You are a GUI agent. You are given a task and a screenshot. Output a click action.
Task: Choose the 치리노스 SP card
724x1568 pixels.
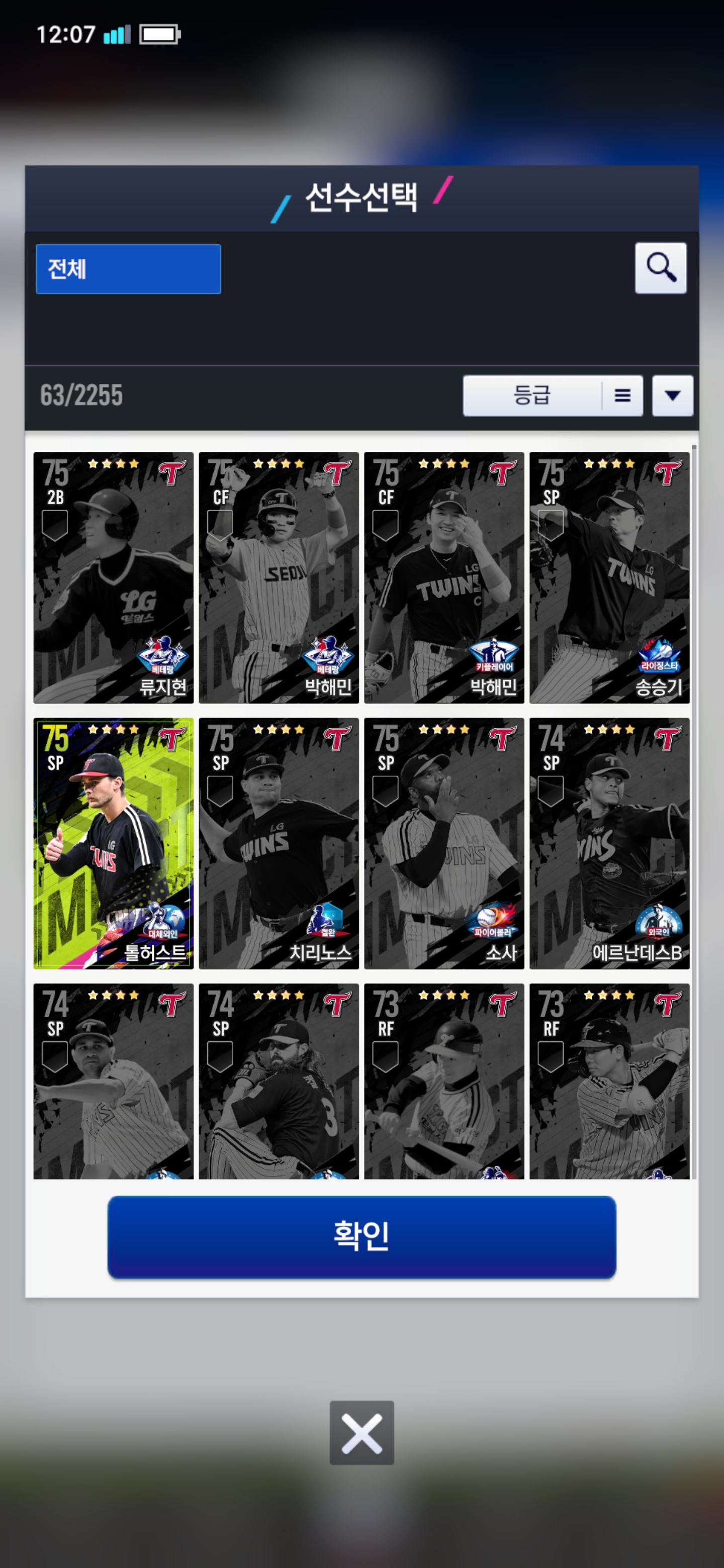click(x=278, y=843)
